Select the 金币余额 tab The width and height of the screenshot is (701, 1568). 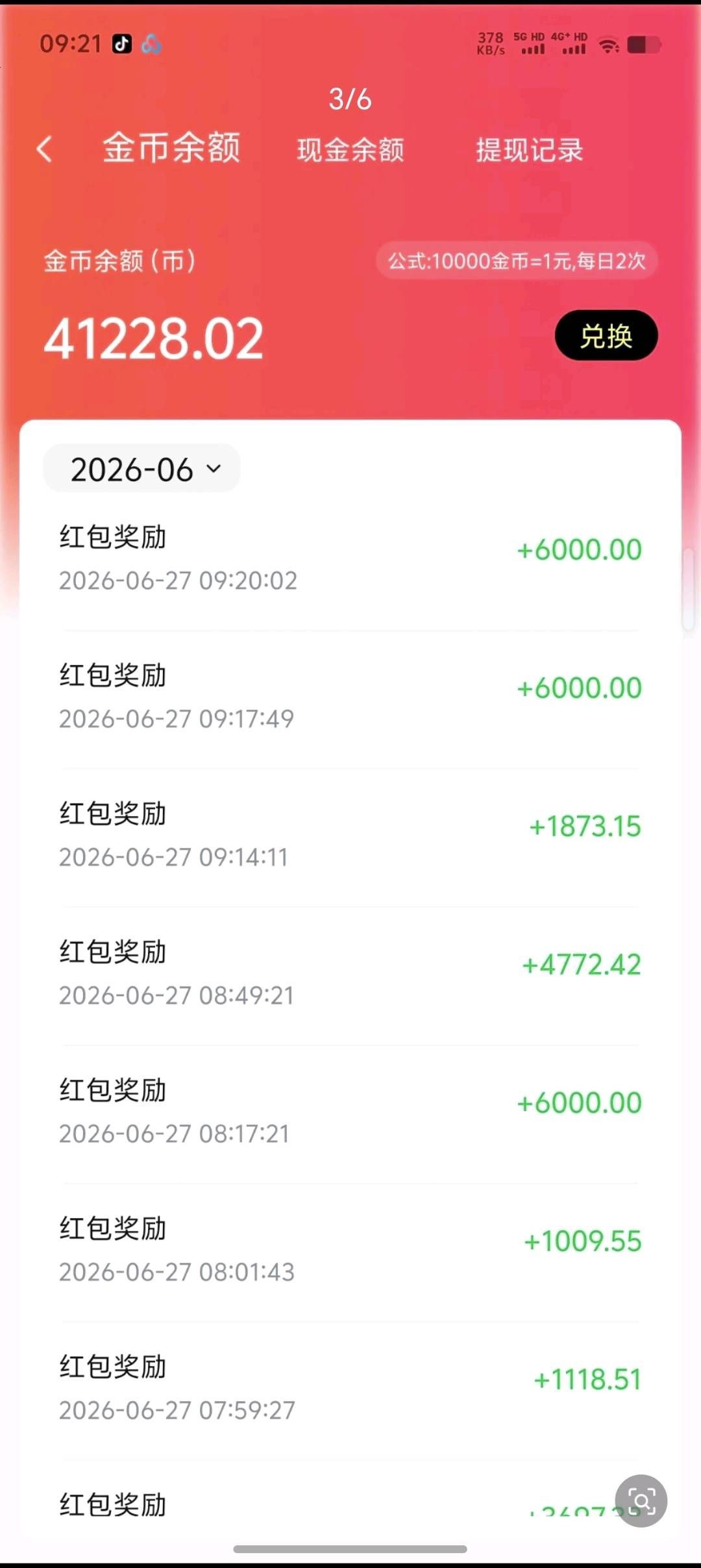click(171, 148)
